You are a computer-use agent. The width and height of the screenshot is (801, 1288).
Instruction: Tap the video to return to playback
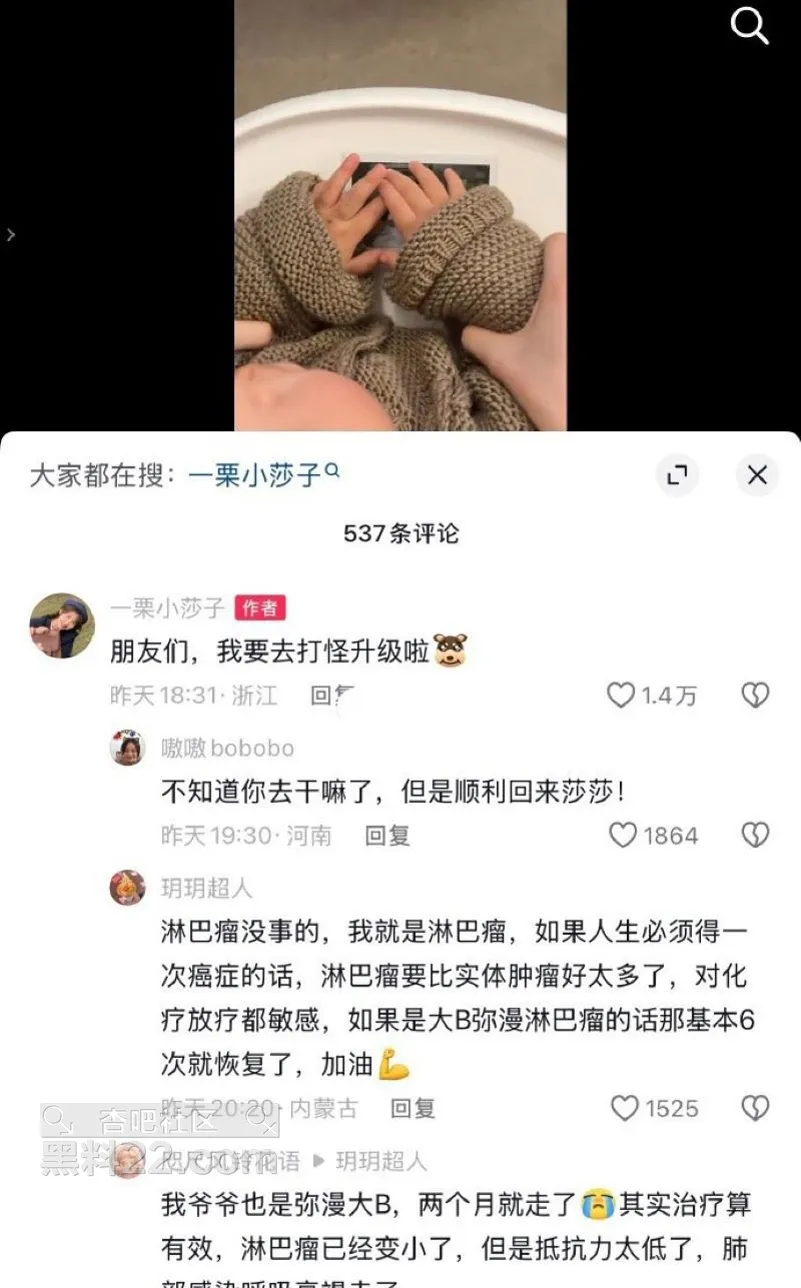point(400,215)
